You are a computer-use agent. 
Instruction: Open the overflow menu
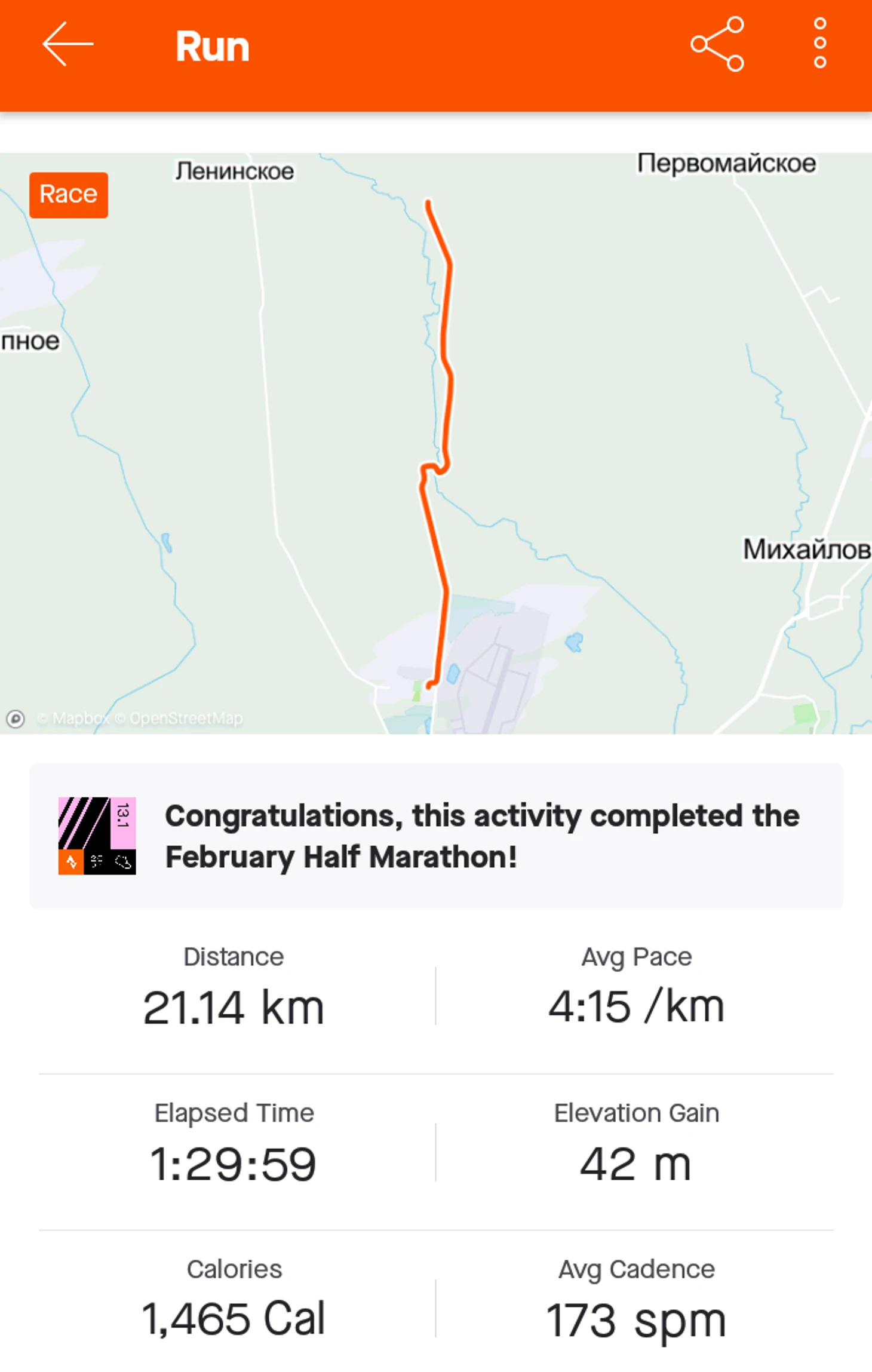[x=820, y=44]
